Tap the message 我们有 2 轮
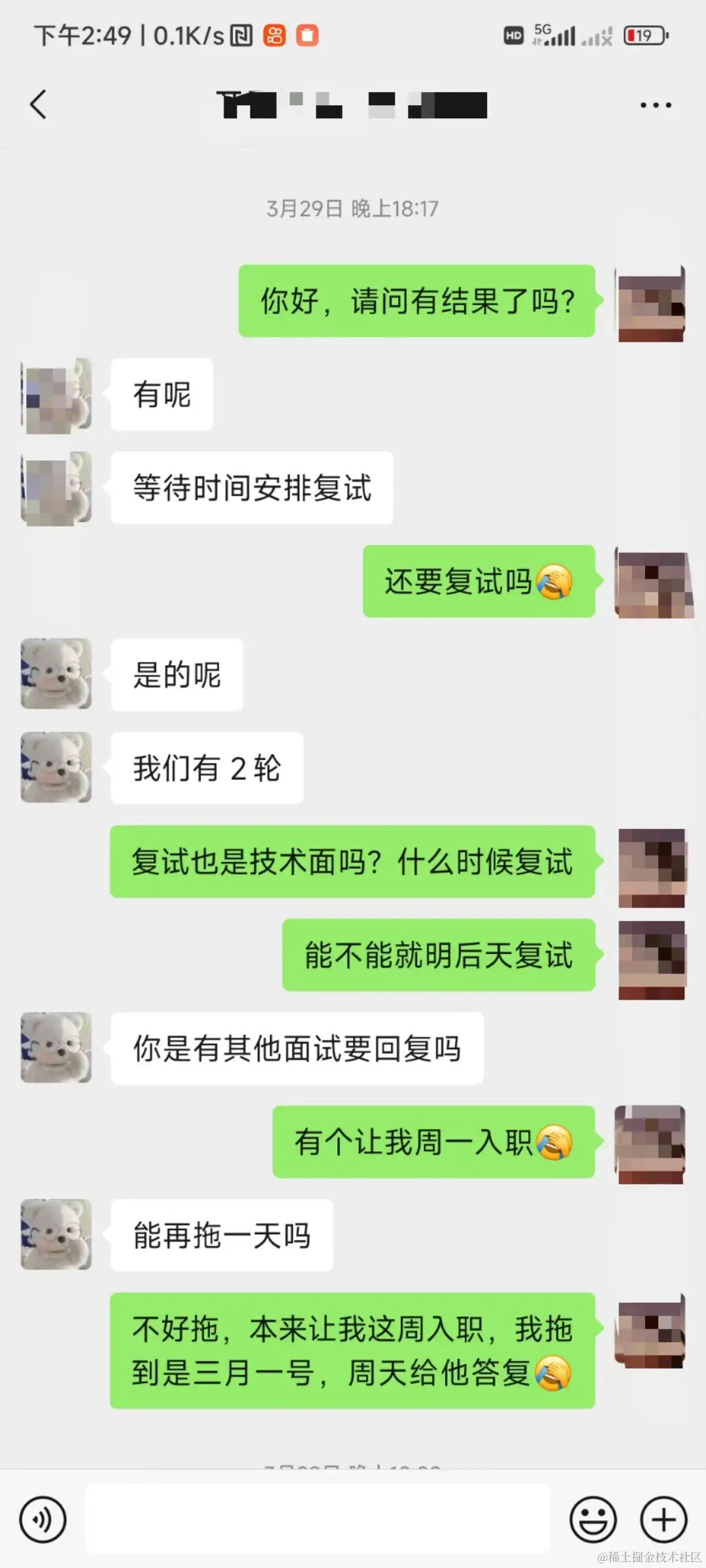The width and height of the screenshot is (706, 1568). click(208, 768)
